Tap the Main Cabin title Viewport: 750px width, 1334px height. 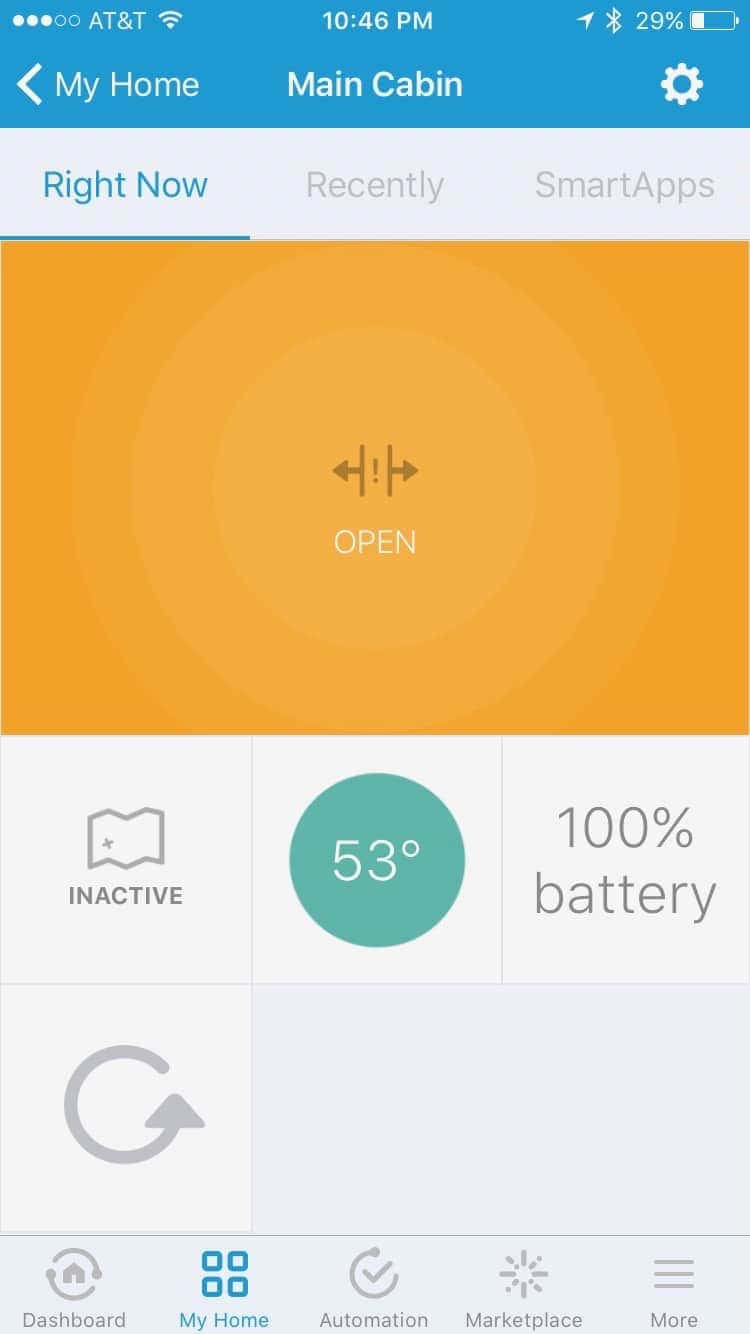374,84
